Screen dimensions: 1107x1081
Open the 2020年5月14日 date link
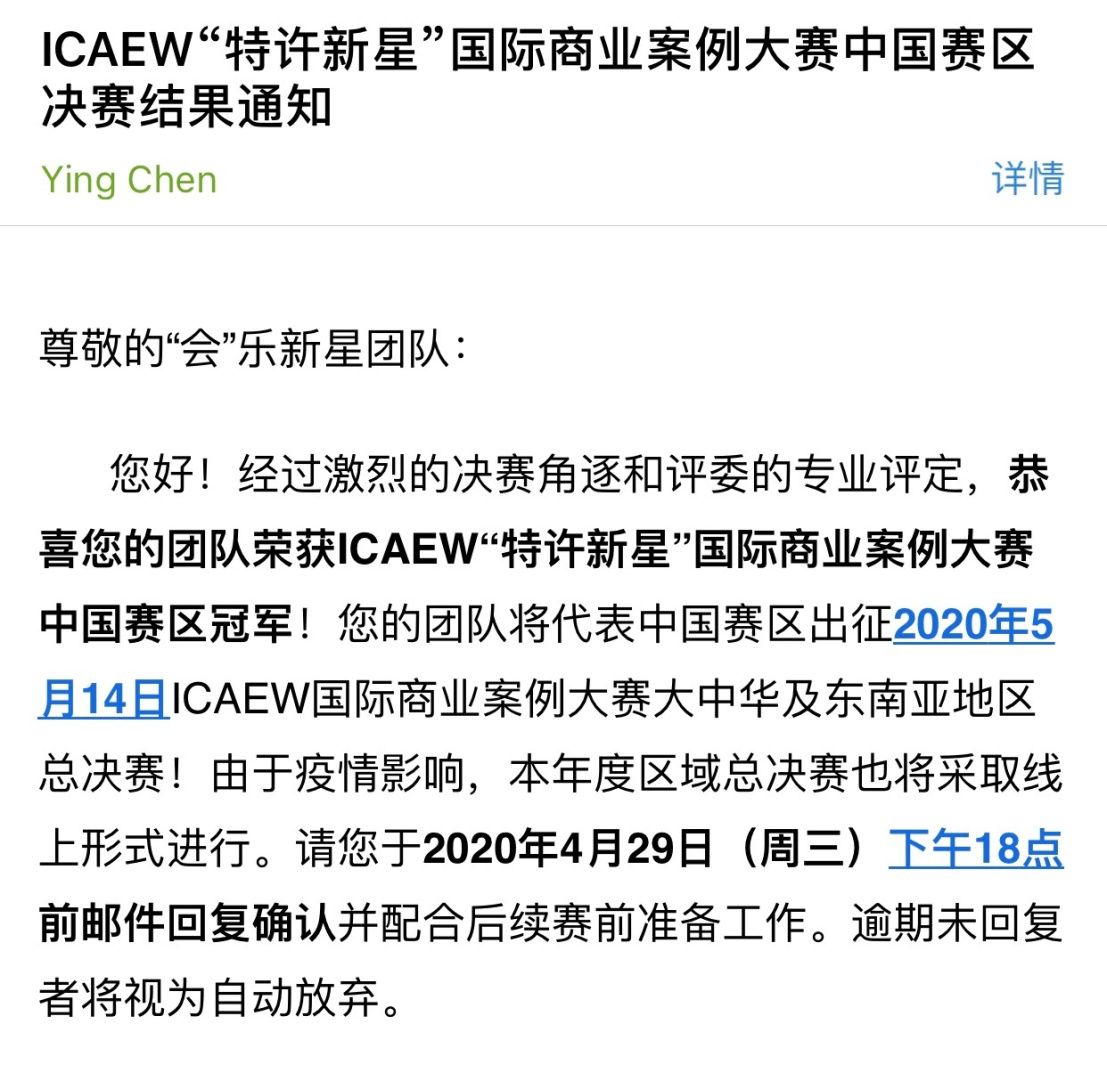click(x=972, y=627)
